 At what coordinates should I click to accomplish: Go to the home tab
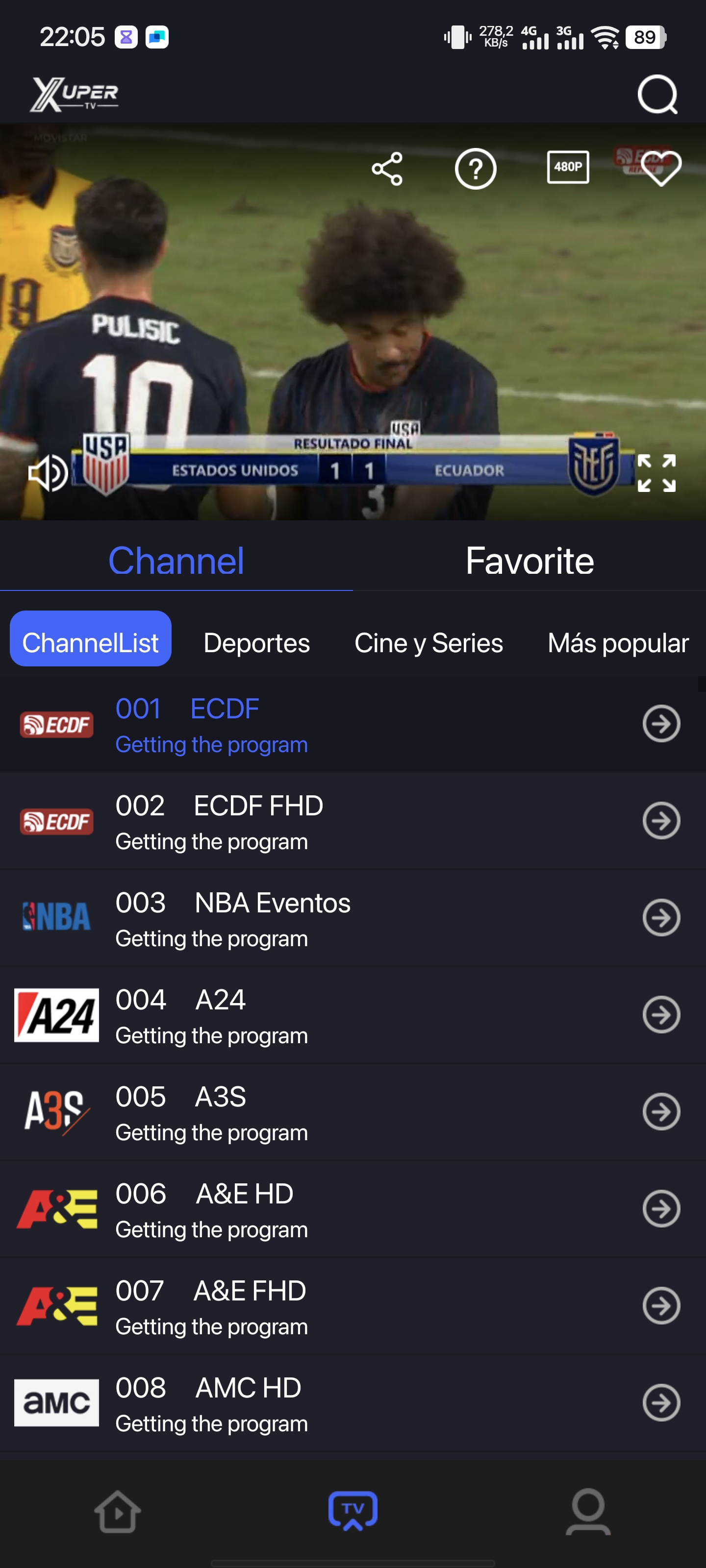point(118,1511)
